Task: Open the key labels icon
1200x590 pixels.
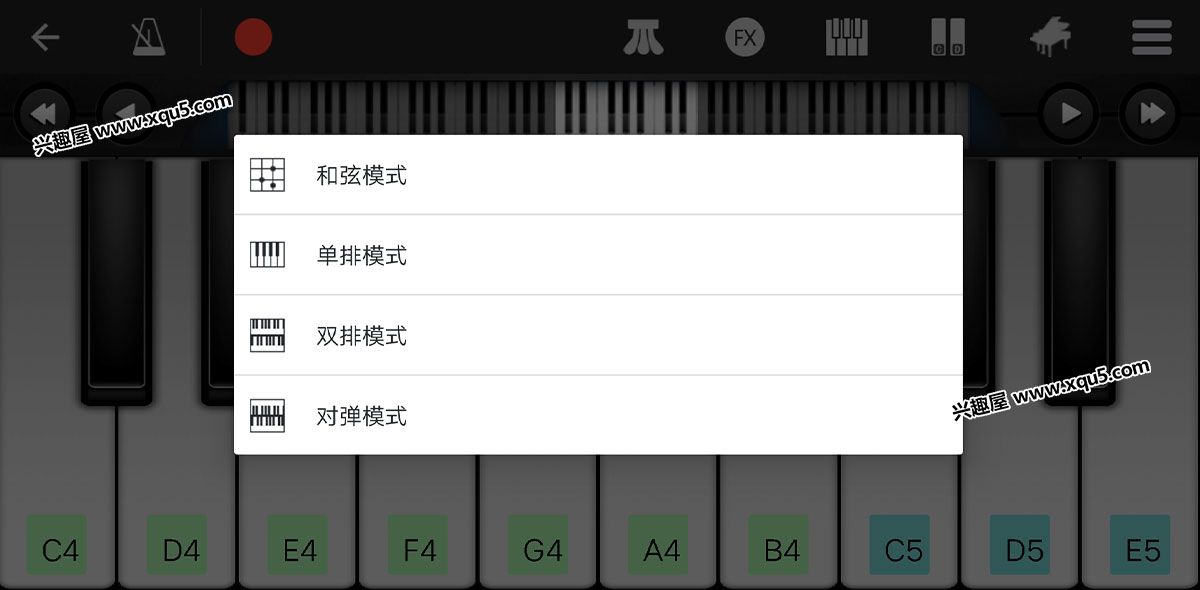Action: 947,38
